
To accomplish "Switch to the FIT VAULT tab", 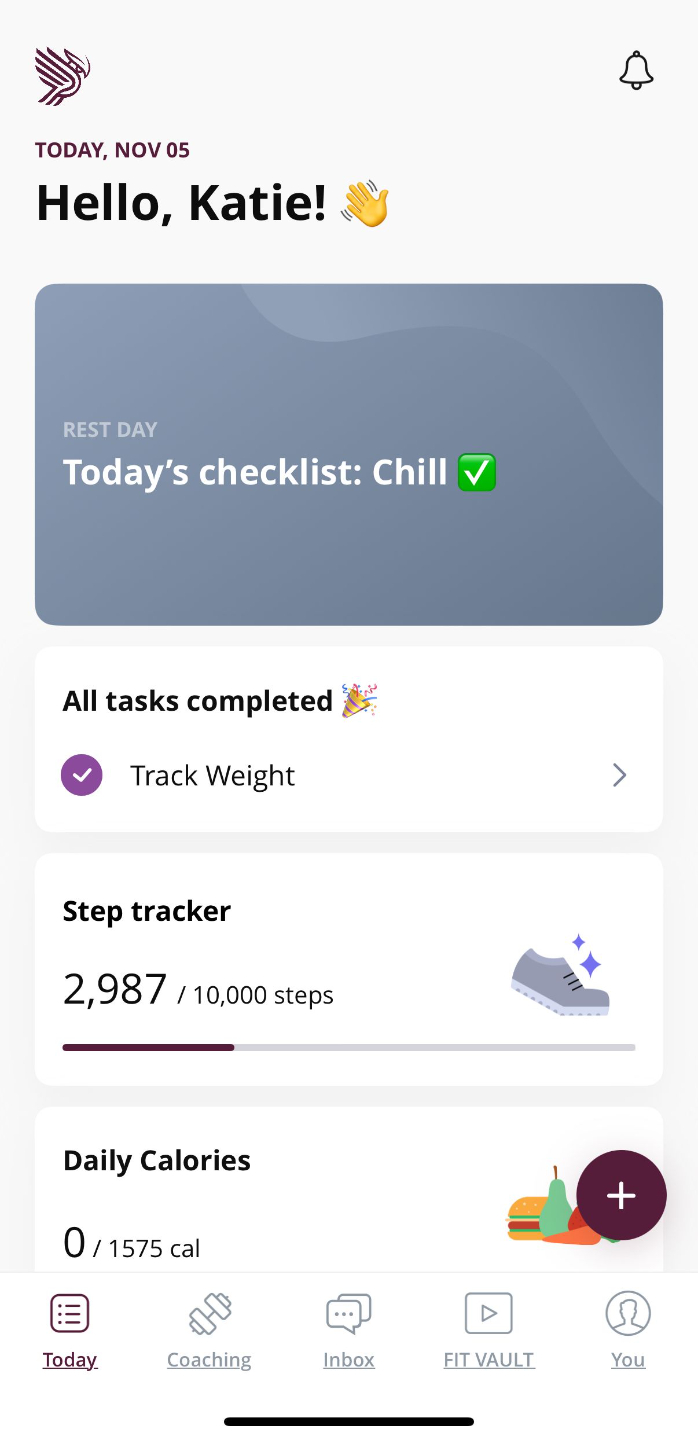I will [489, 1331].
